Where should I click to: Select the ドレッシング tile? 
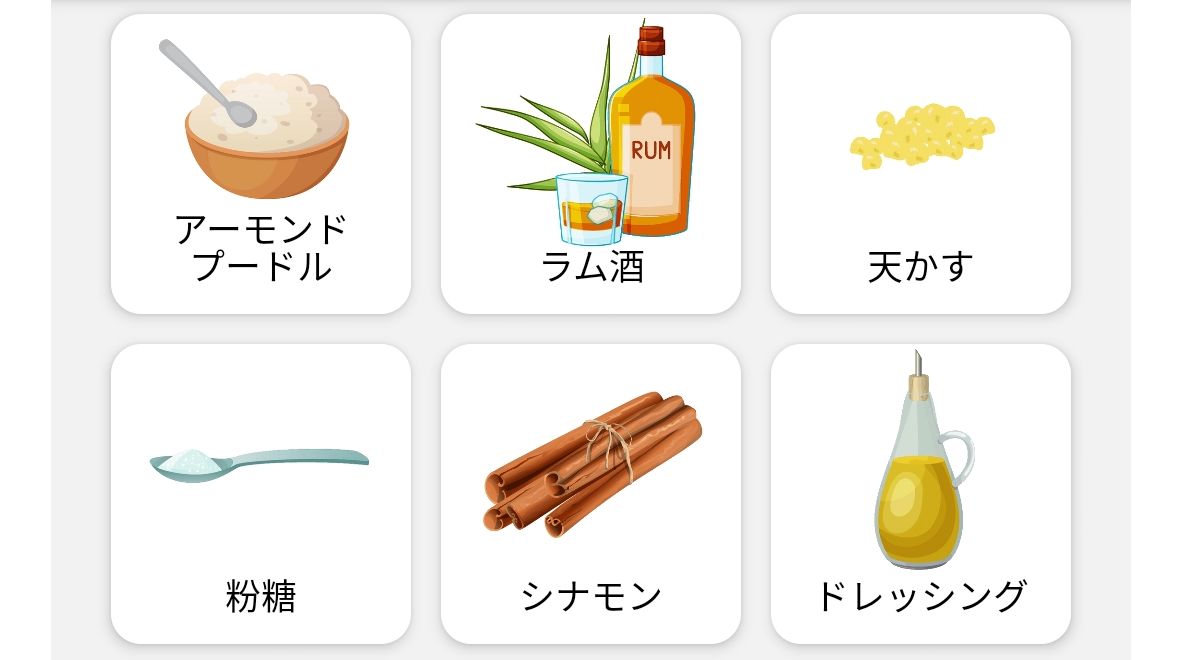point(920,494)
